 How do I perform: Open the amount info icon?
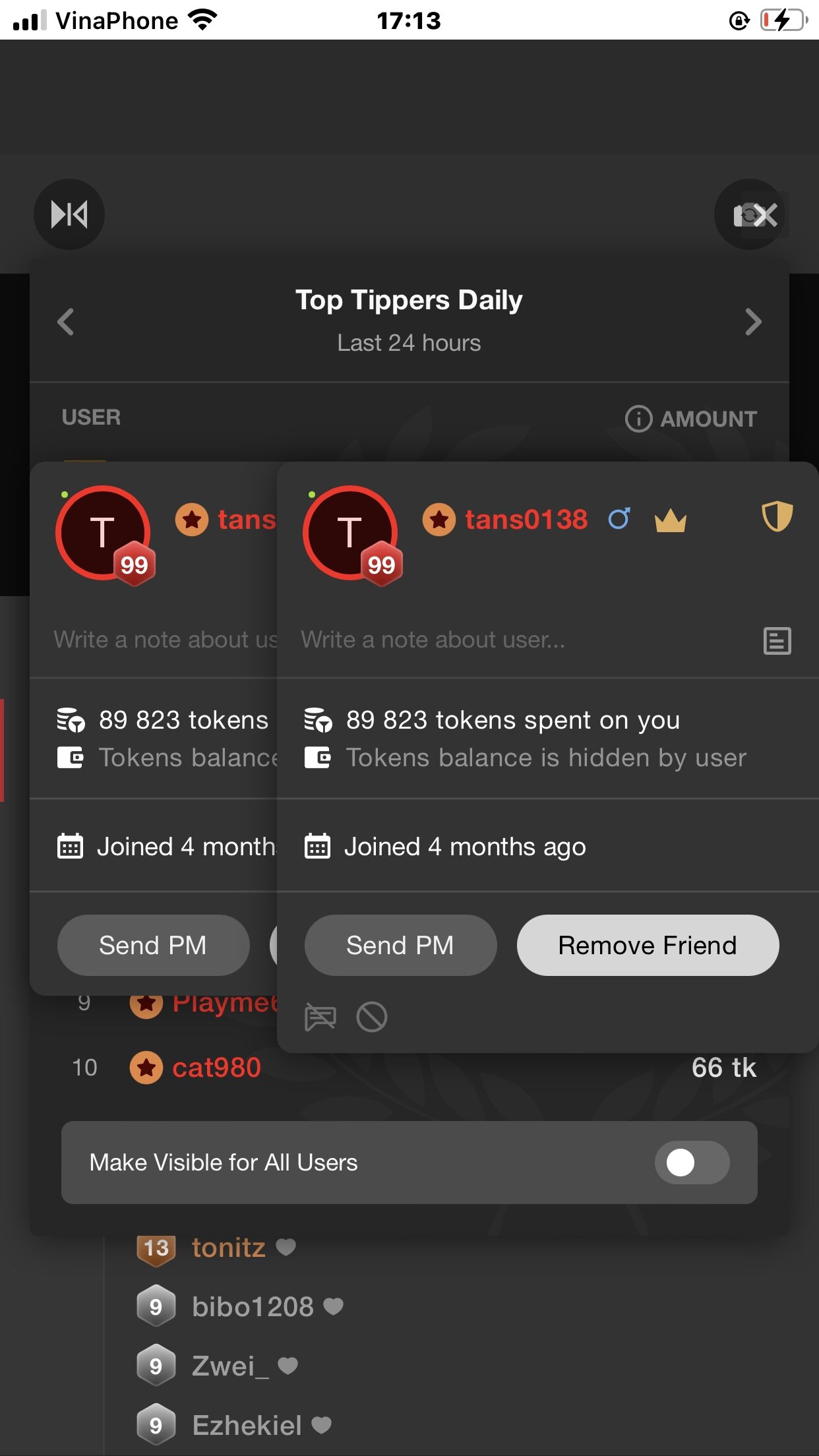(x=638, y=419)
